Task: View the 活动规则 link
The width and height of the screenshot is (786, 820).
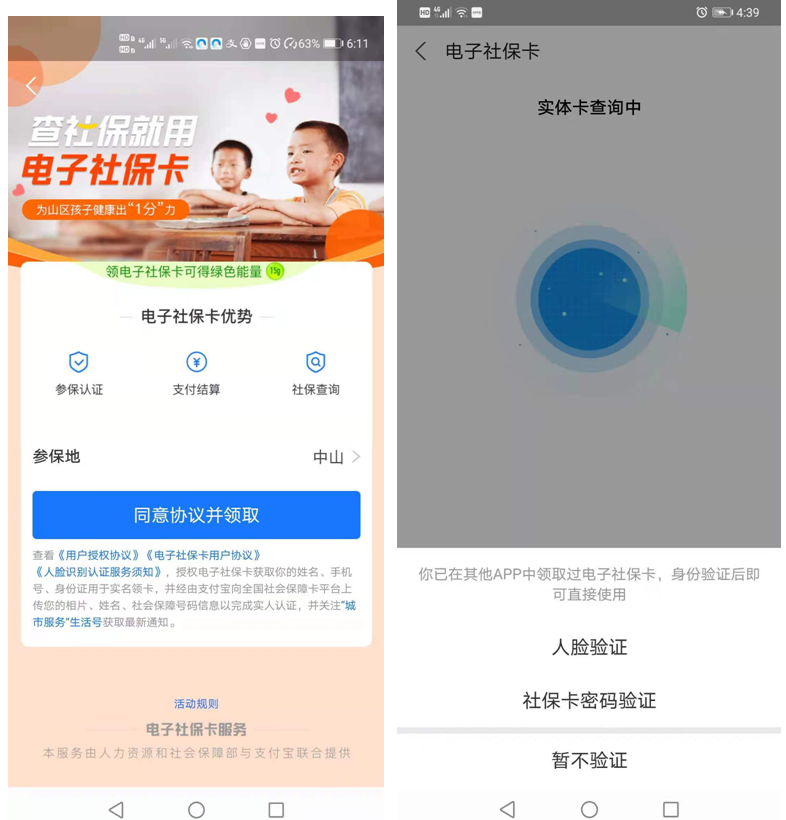Action: (x=196, y=704)
